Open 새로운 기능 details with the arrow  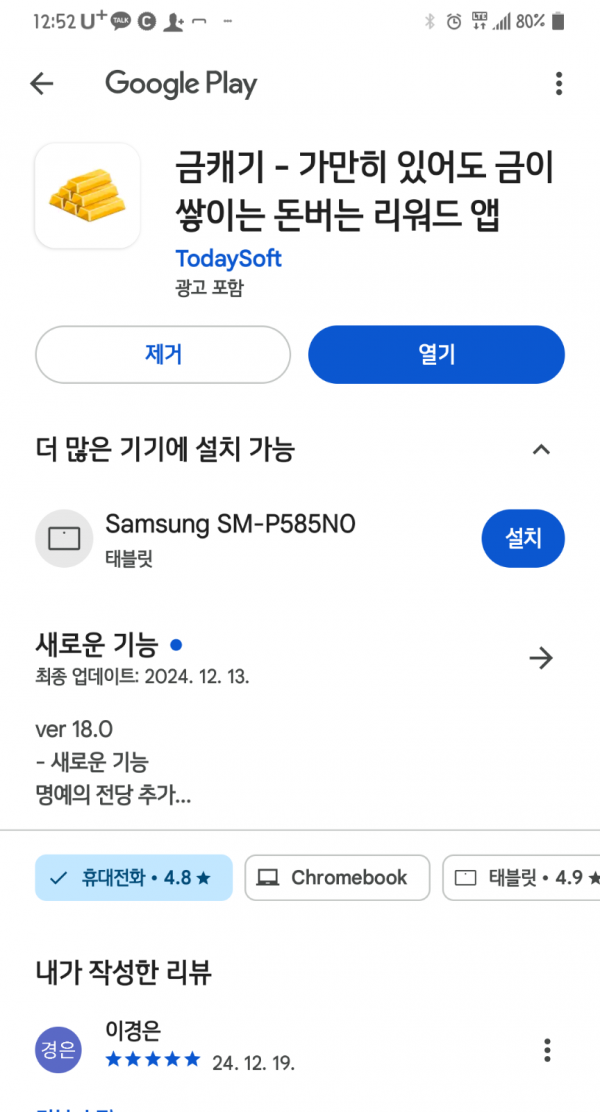(x=541, y=658)
